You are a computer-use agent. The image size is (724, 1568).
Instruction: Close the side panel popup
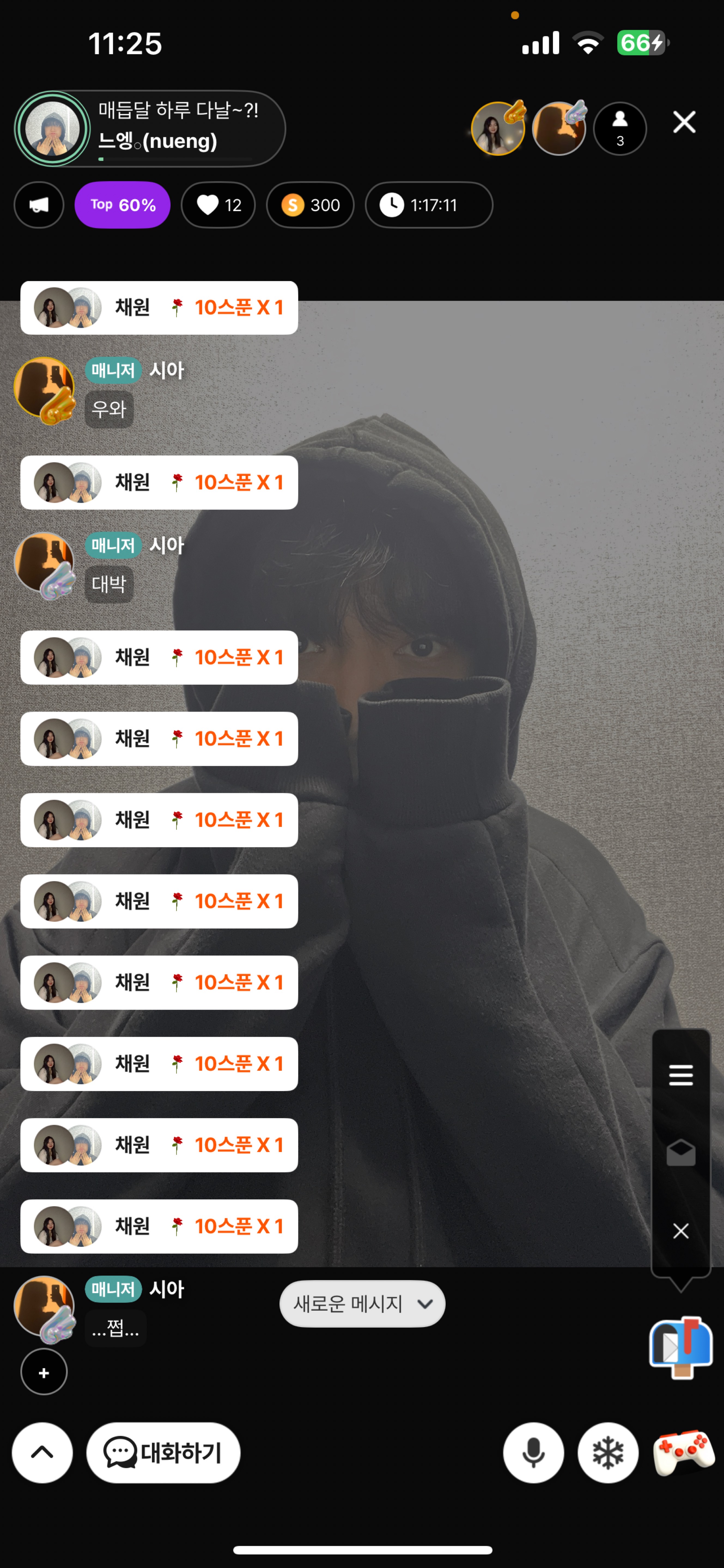coord(680,1231)
